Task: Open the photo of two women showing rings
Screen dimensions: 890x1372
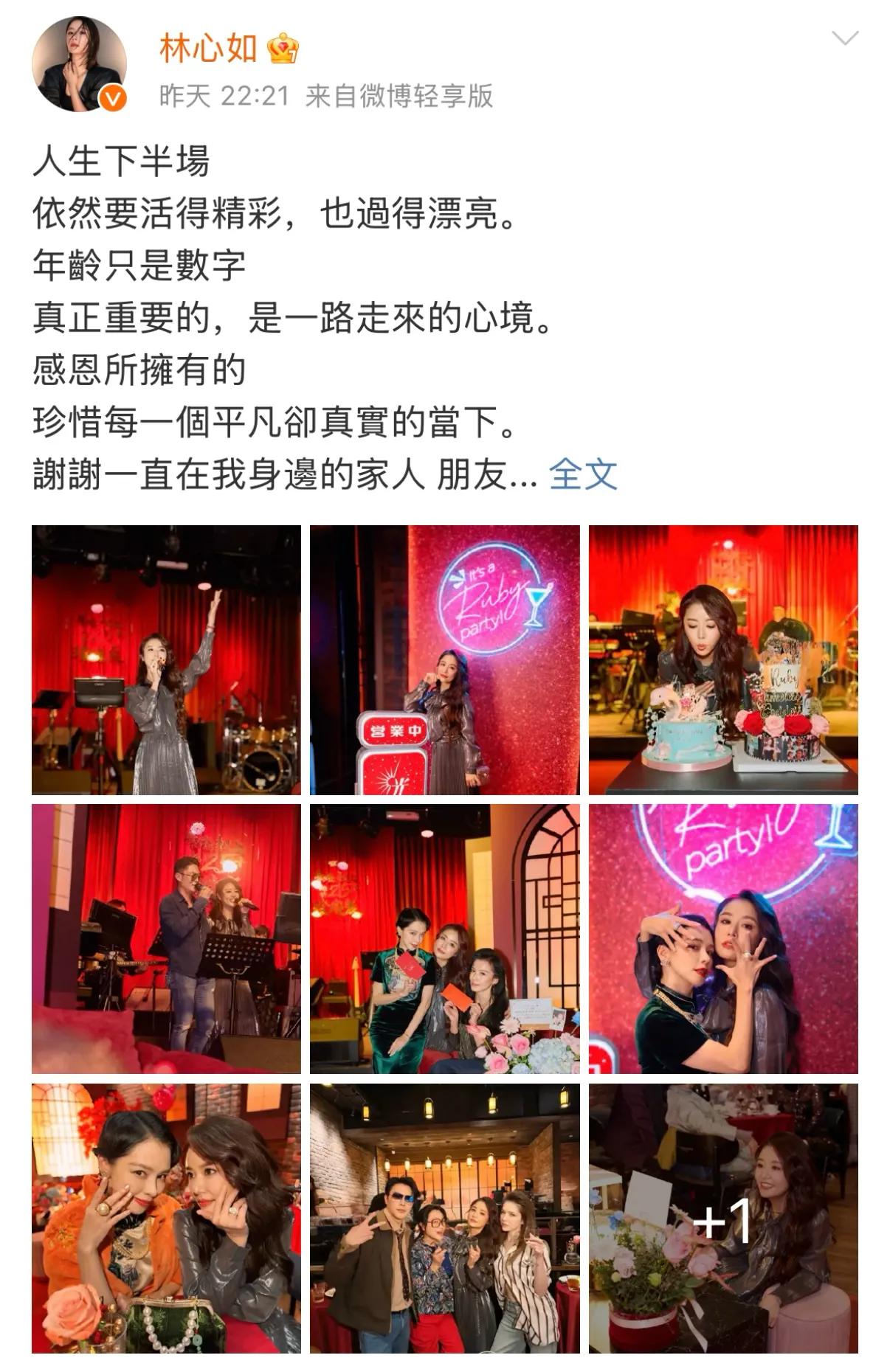Action: coord(723,938)
